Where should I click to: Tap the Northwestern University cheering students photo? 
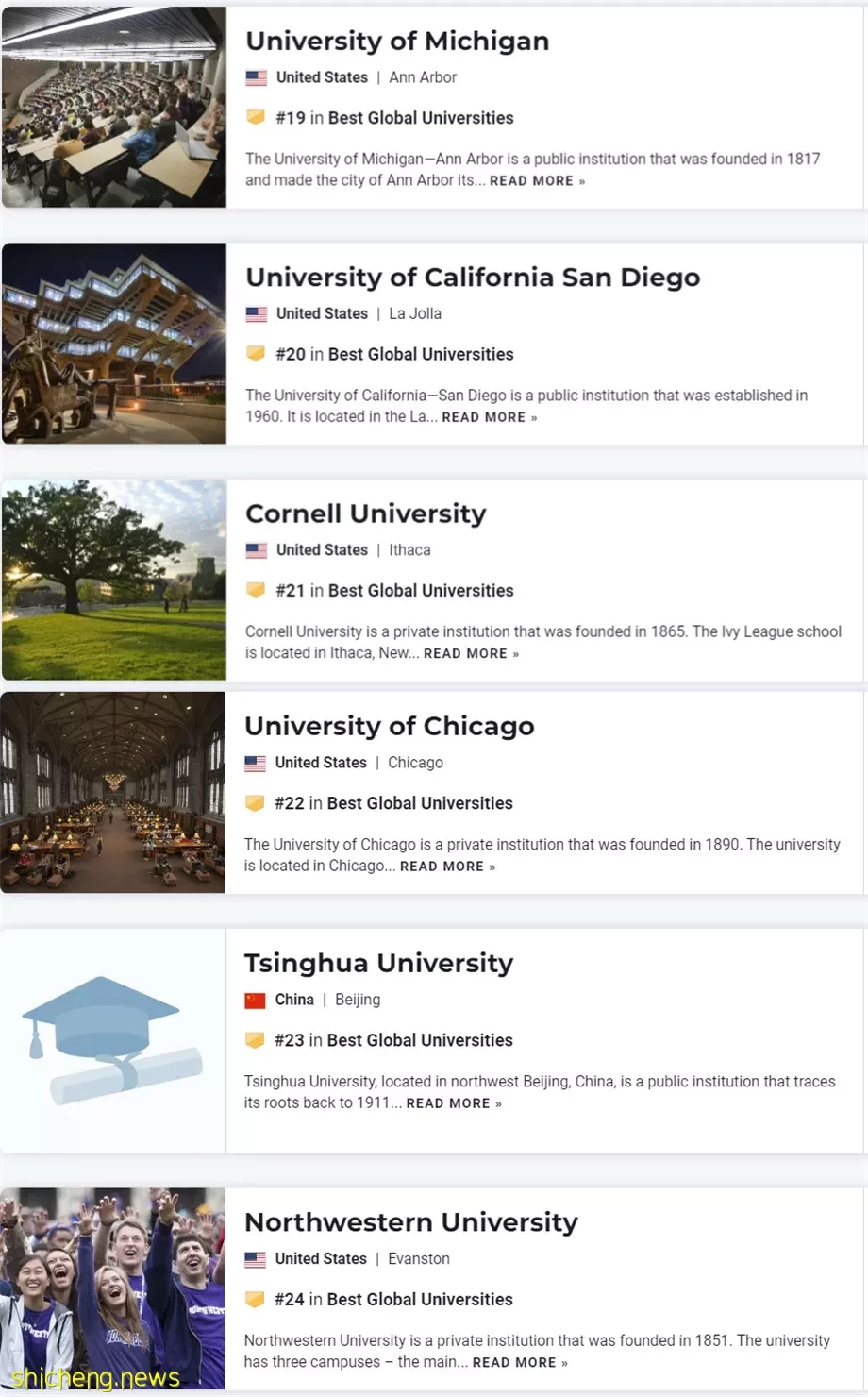point(113,1288)
